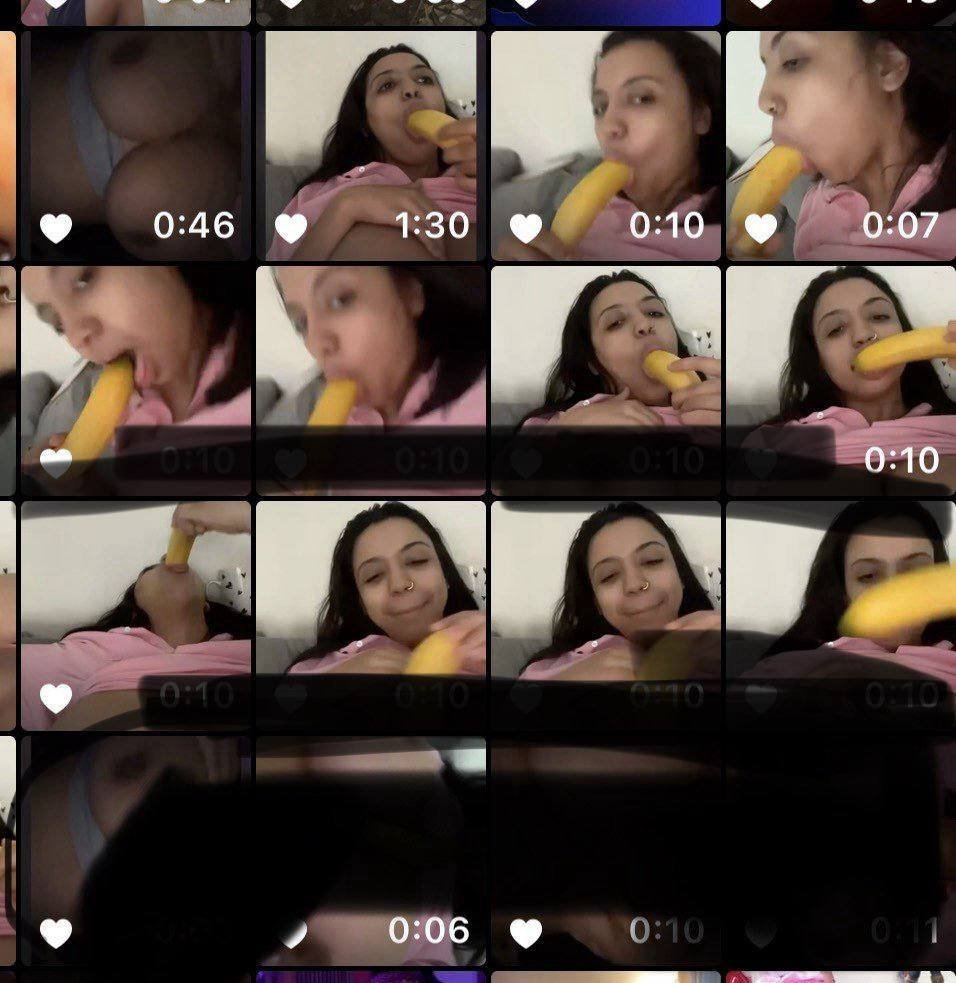956x983 pixels.
Task: Open the 0:46 video tile
Action: coord(135,145)
